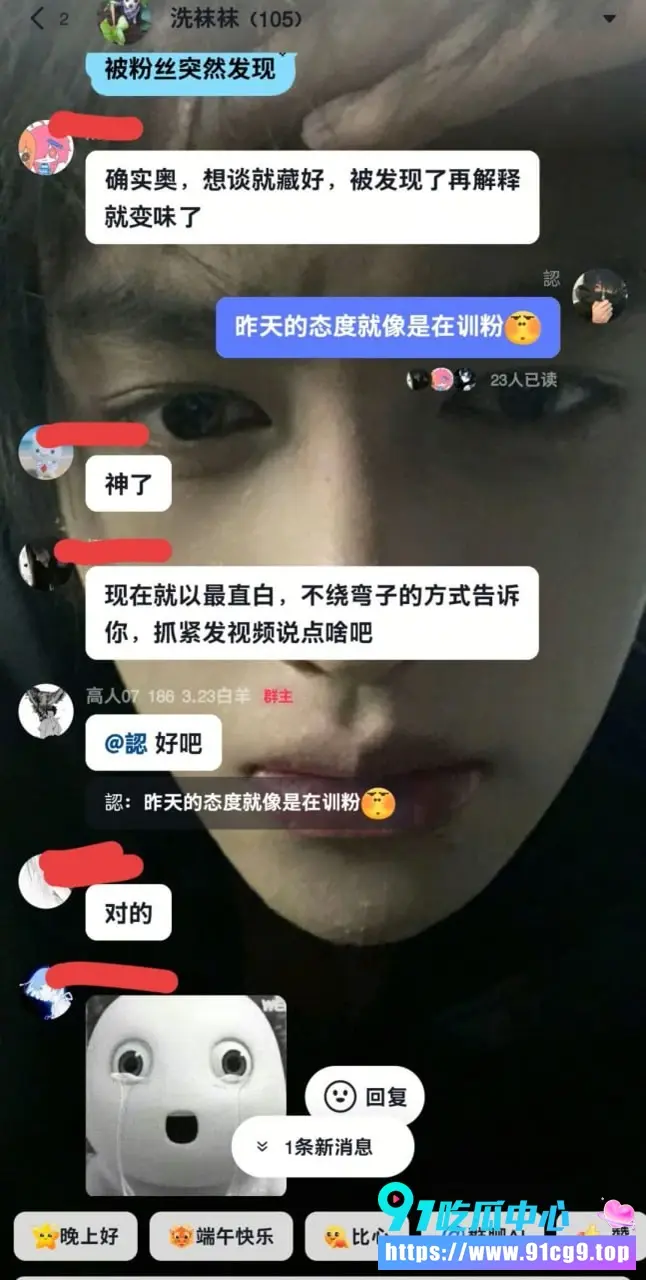Send the 端午快乐 quick reply chip
Image resolution: width=646 pixels, height=1280 pixels.
click(x=221, y=1236)
